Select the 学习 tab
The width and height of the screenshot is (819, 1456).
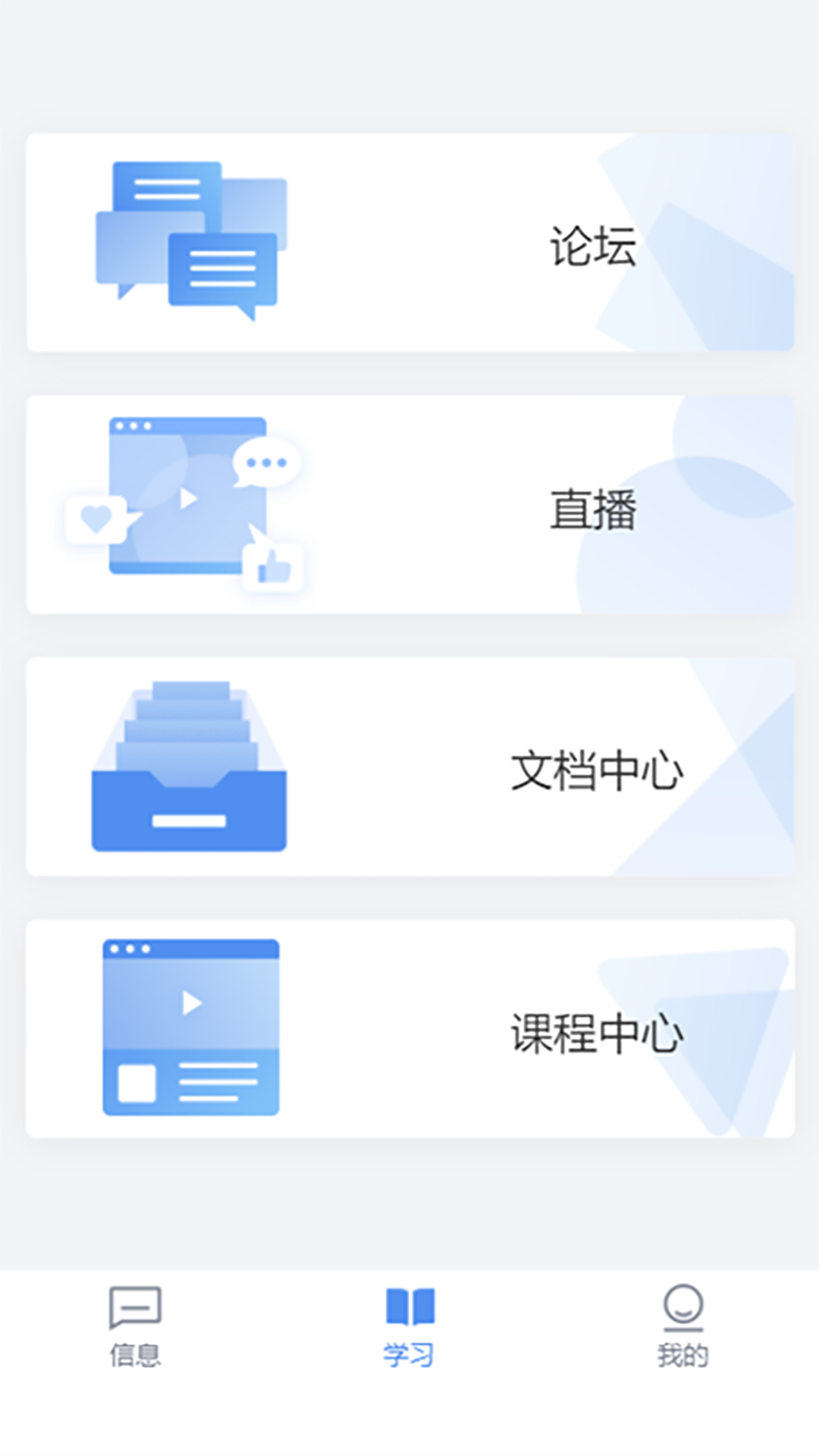click(x=409, y=1326)
